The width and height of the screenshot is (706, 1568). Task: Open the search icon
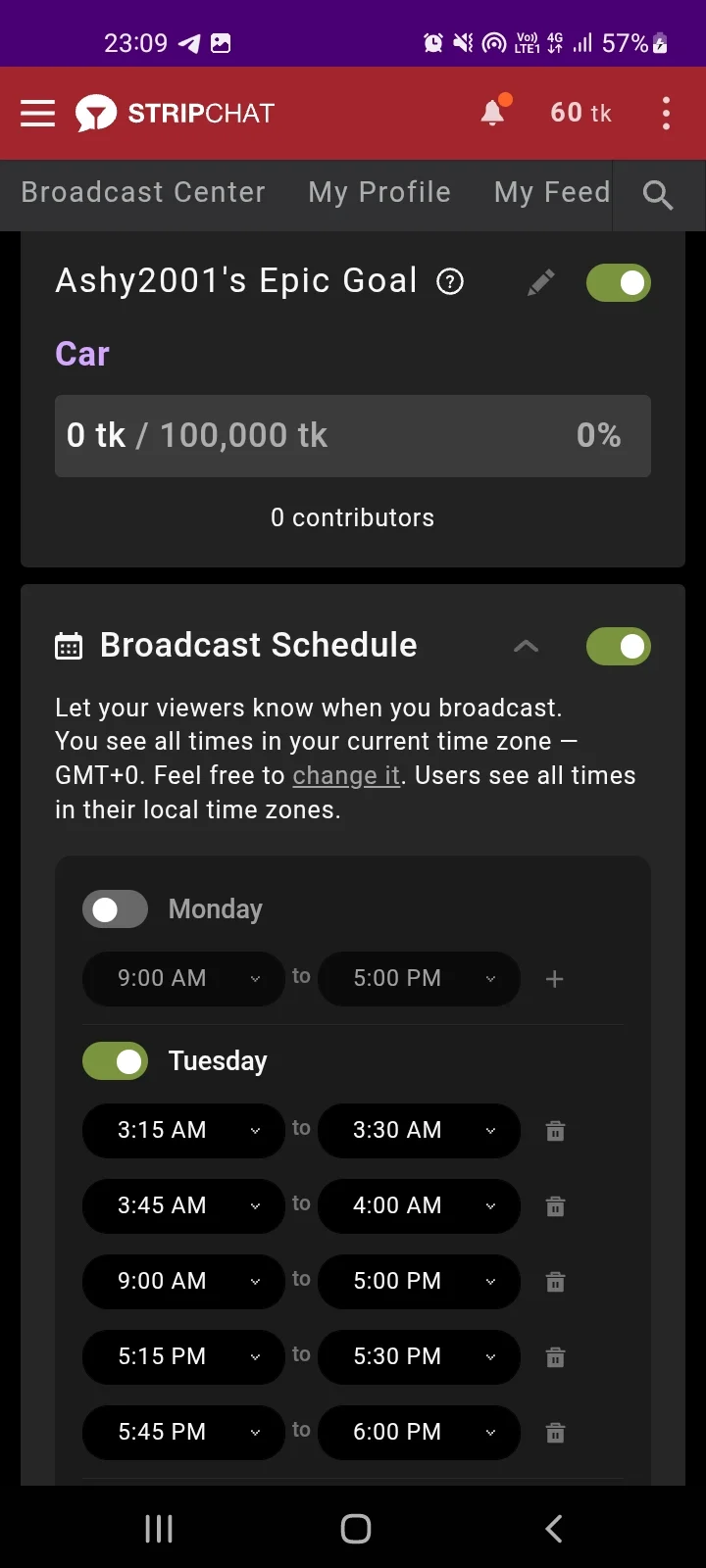tap(658, 195)
